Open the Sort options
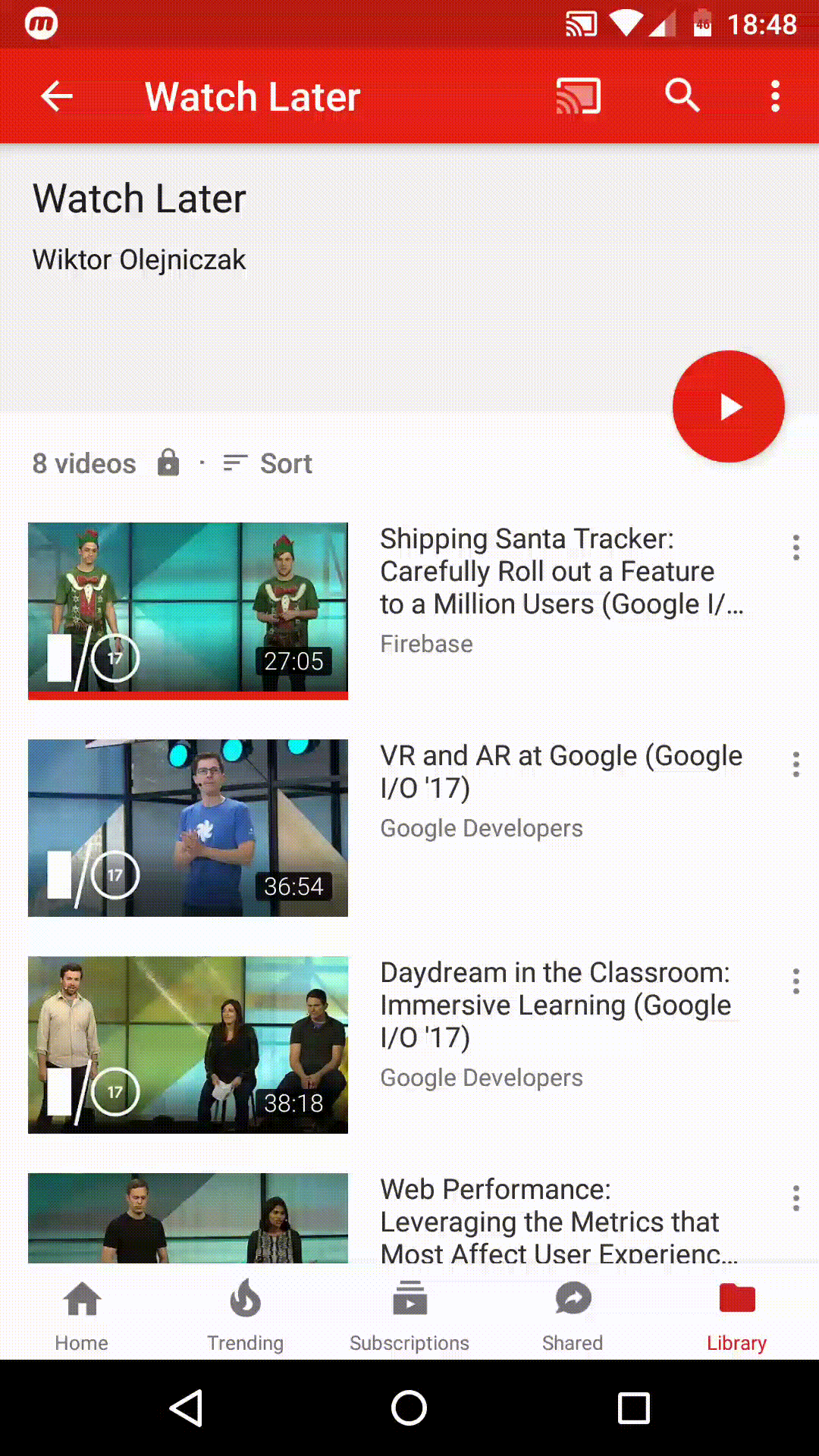Image resolution: width=819 pixels, height=1456 pixels. tap(268, 463)
